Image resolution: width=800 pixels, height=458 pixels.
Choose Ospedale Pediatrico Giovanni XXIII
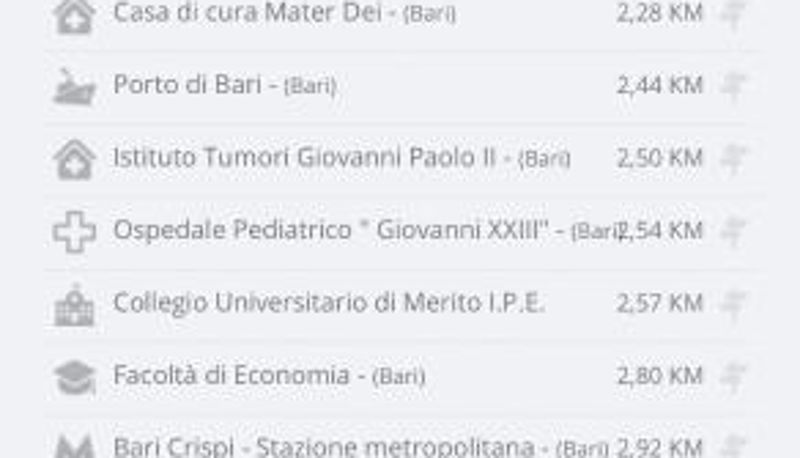coord(352,231)
